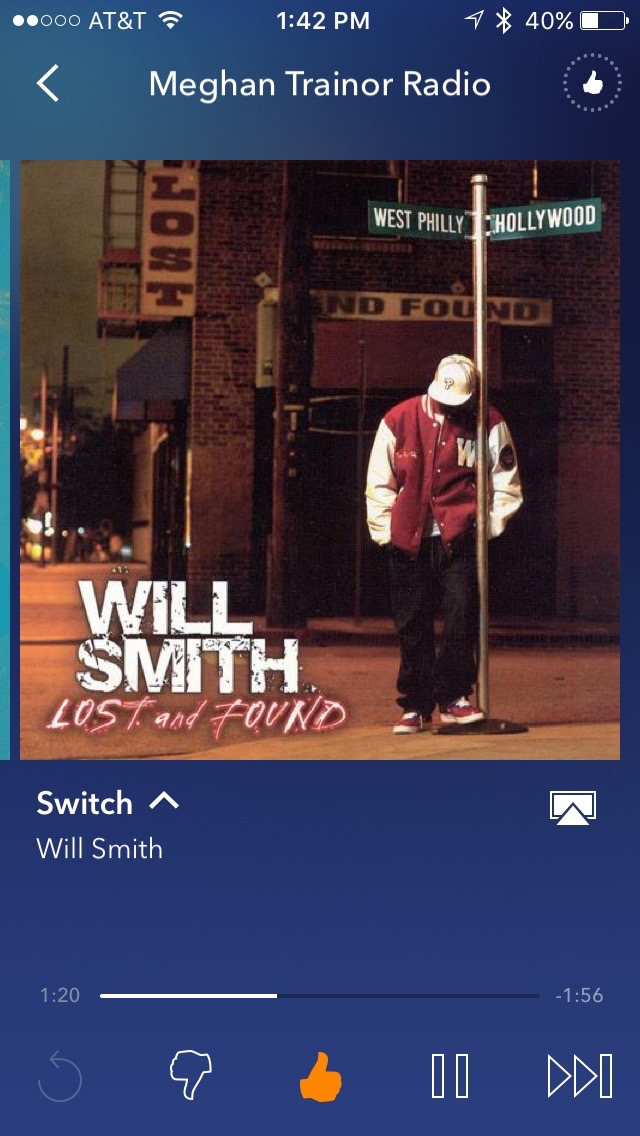Open AirPlay output options

pos(573,808)
